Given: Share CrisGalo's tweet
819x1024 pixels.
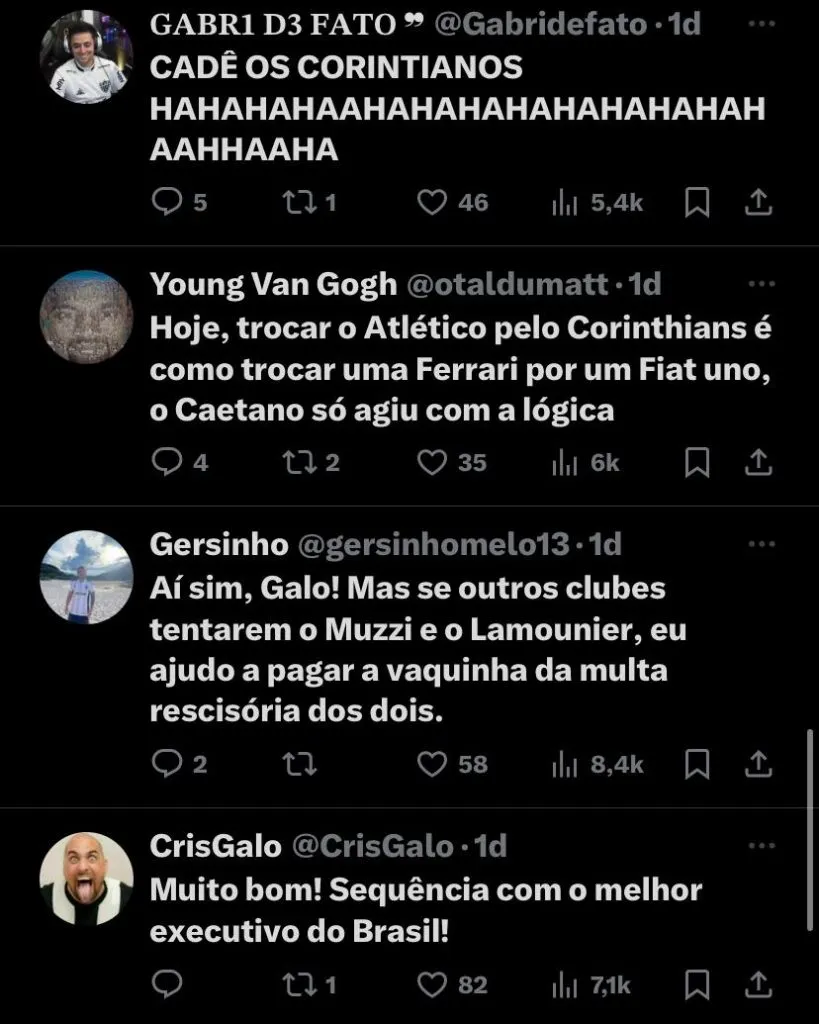Looking at the screenshot, I should coord(759,985).
